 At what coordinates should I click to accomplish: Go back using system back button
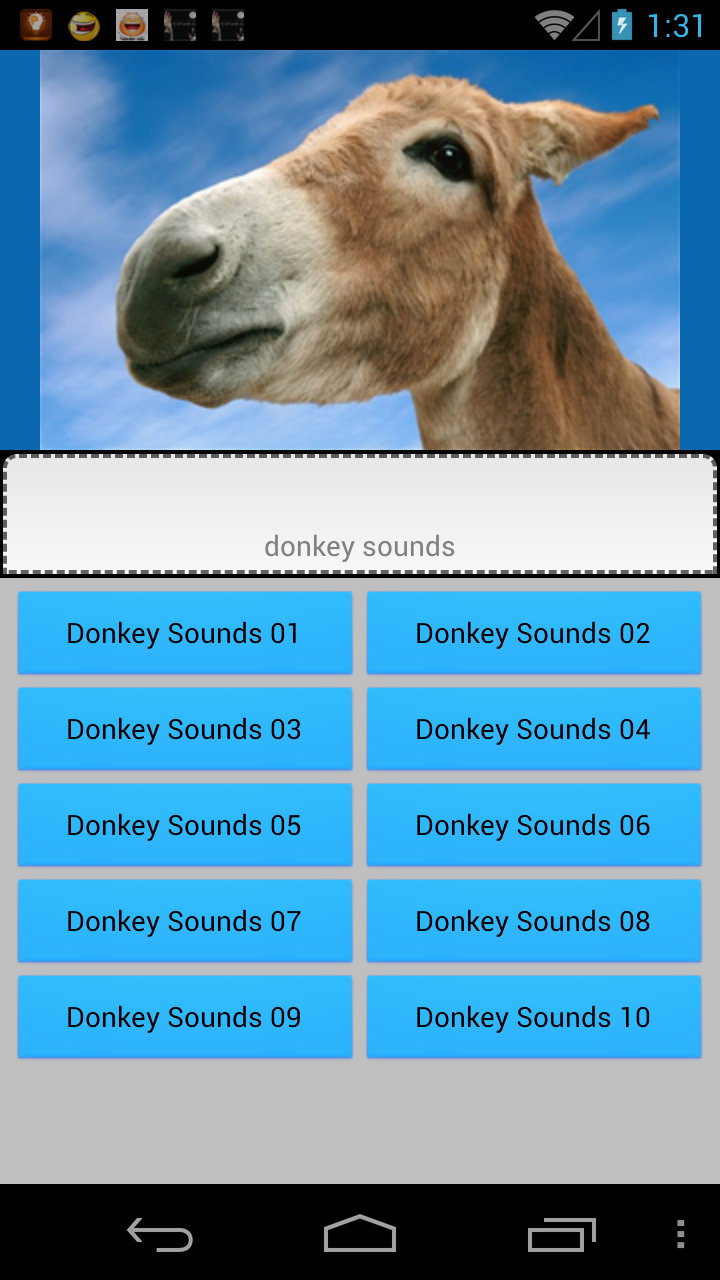tap(160, 1234)
